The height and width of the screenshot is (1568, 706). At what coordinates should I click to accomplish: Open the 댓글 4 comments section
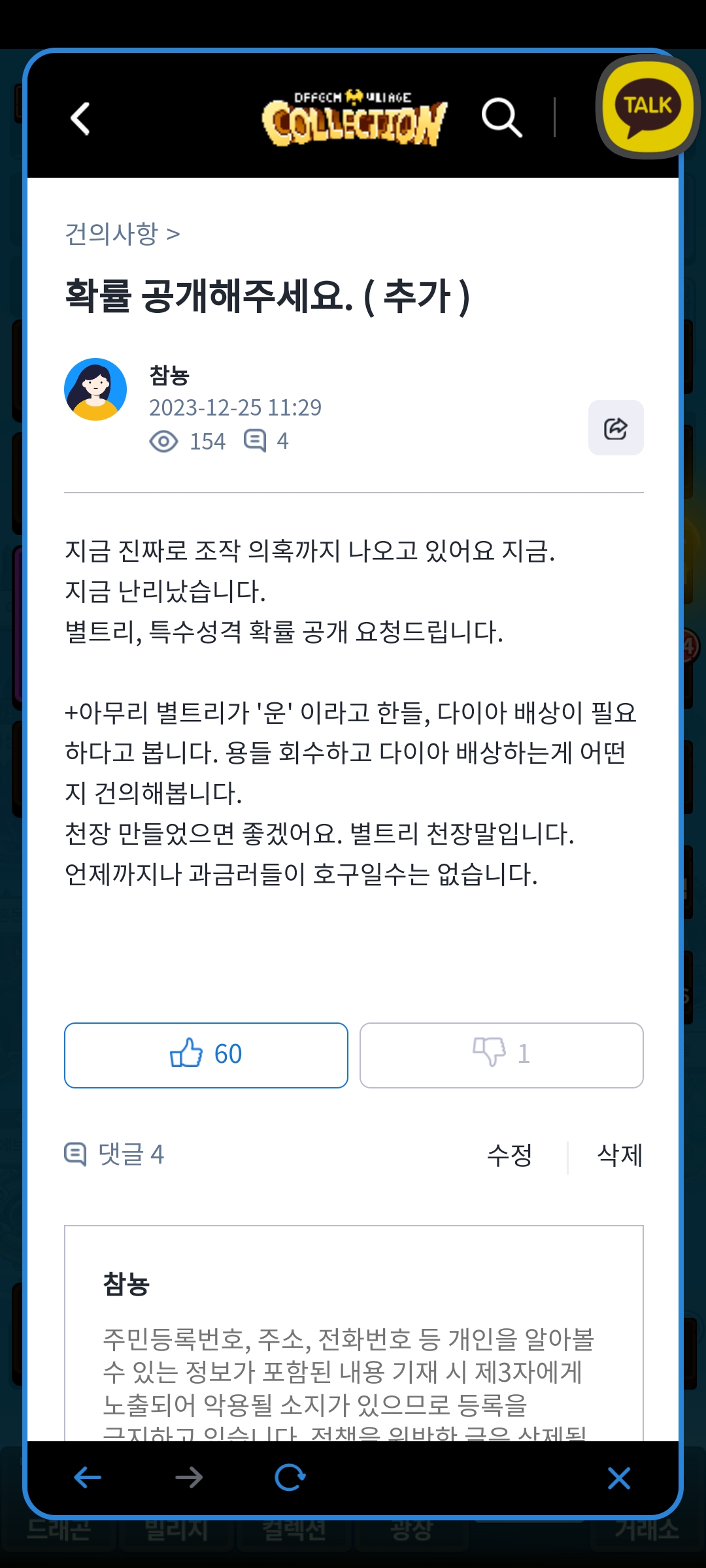click(x=114, y=1154)
